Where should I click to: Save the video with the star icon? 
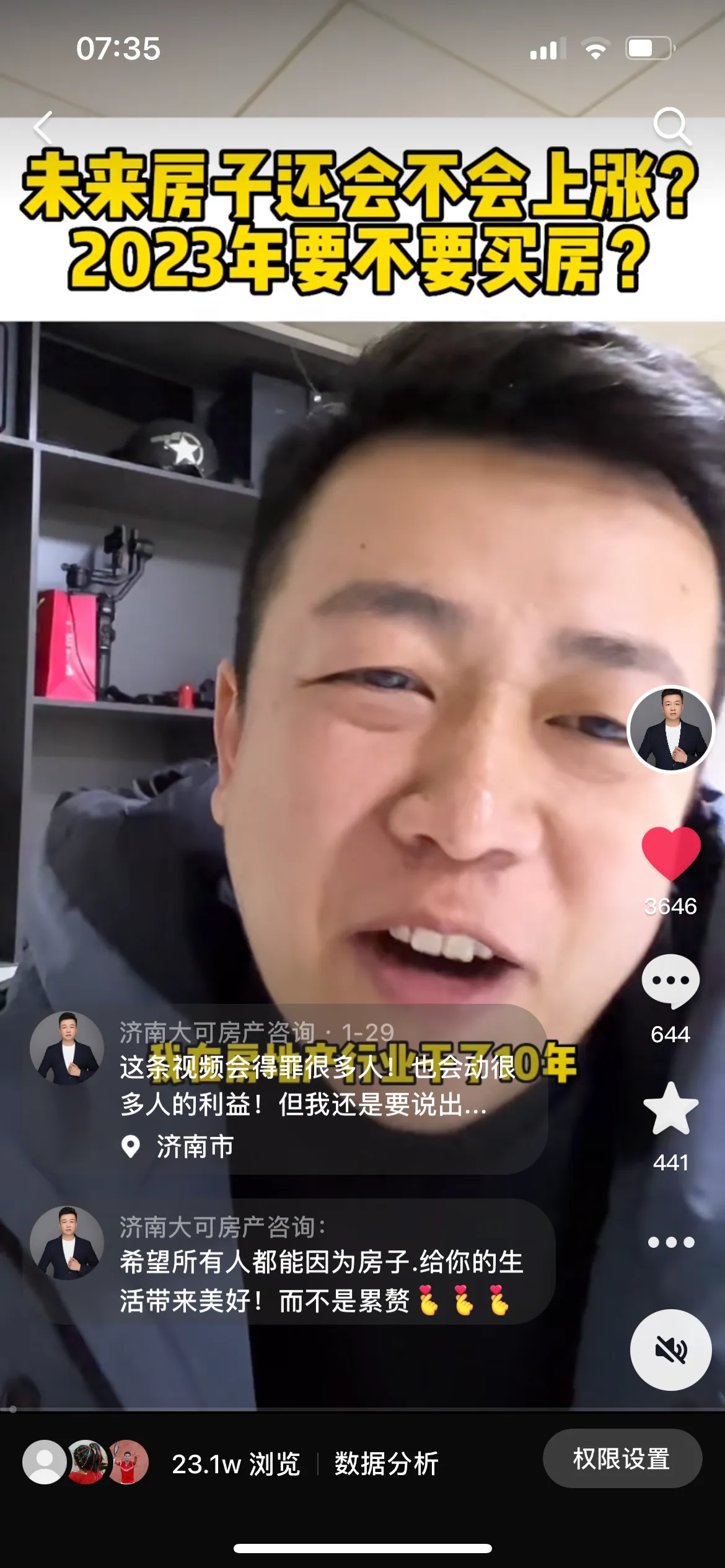pos(671,1110)
